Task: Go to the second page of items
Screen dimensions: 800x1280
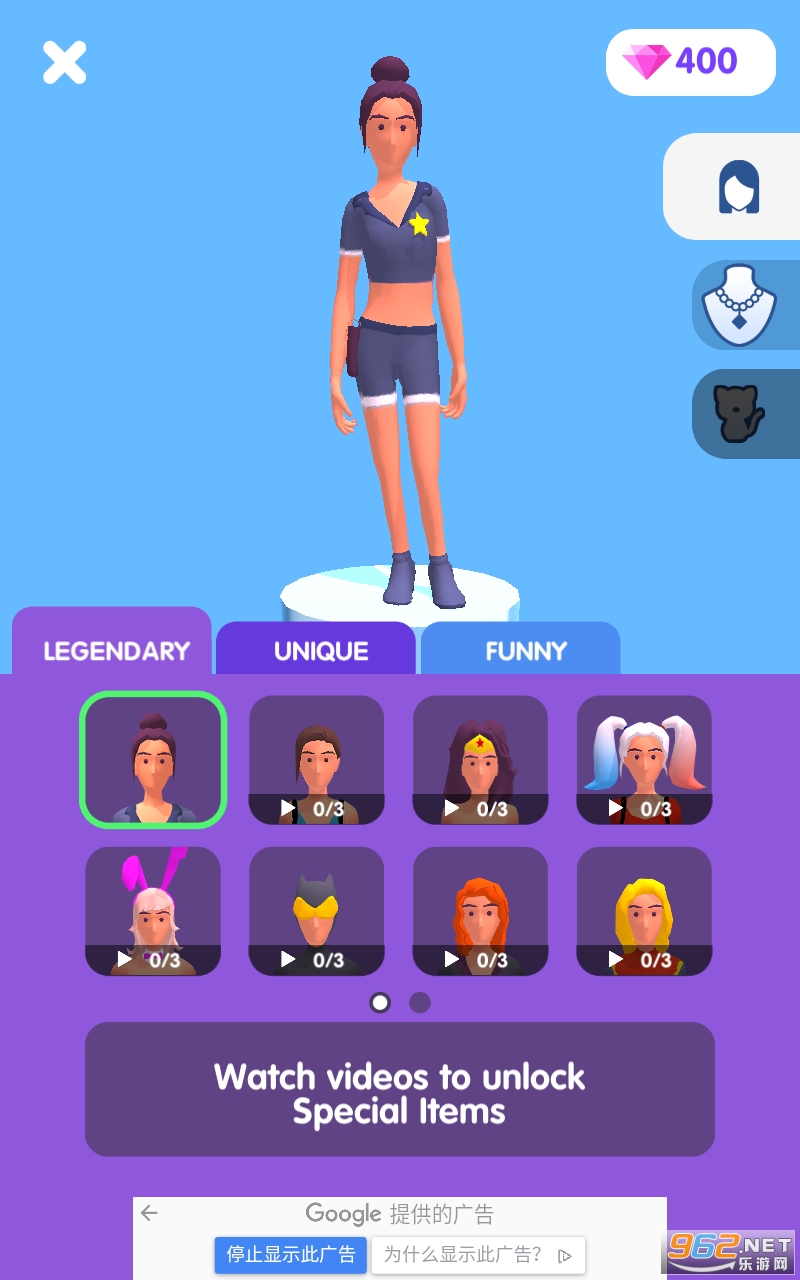Action: 420,1002
